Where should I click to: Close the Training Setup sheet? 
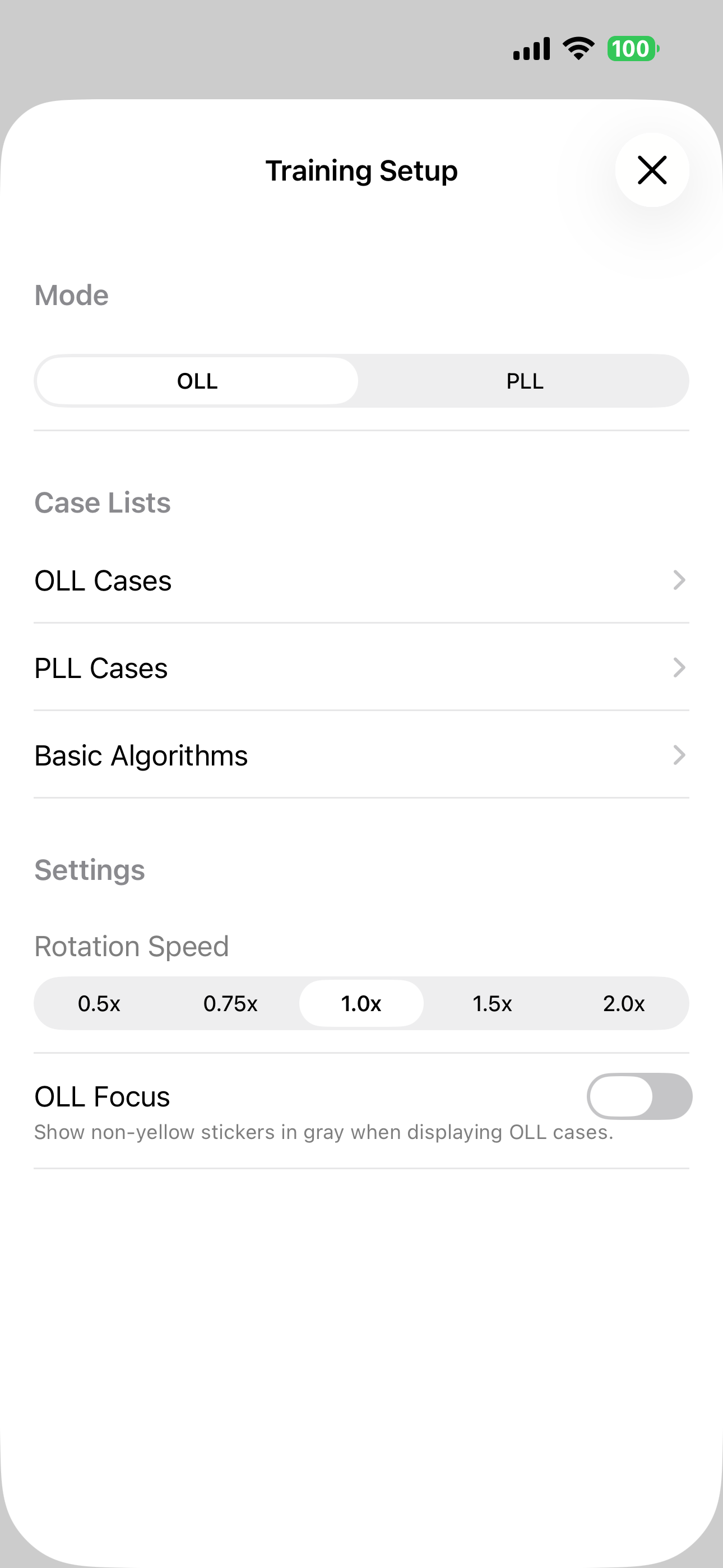pyautogui.click(x=652, y=170)
